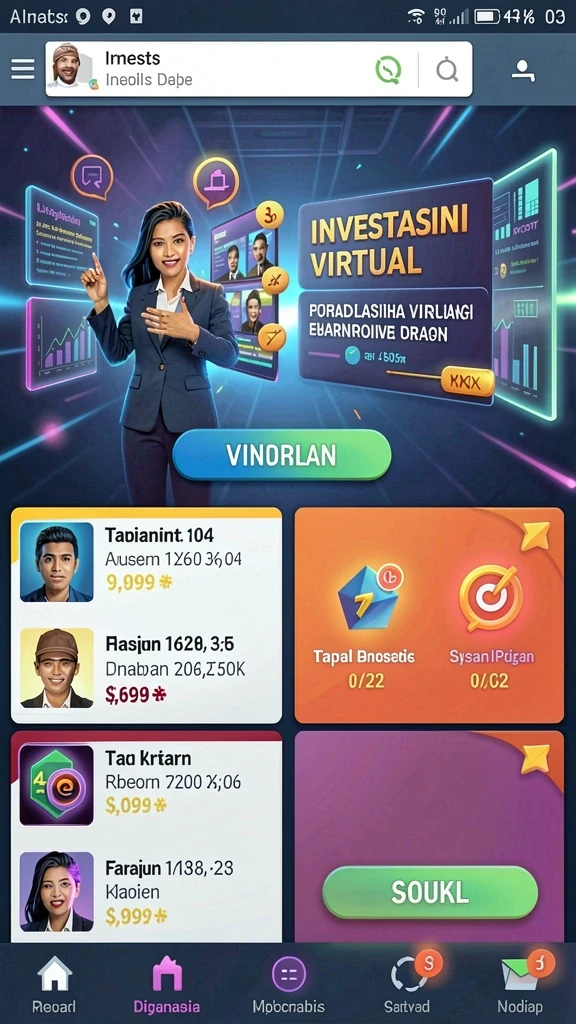Viewport: 576px width, 1024px height.
Task: Open the profile icon at top right
Action: coord(523,70)
